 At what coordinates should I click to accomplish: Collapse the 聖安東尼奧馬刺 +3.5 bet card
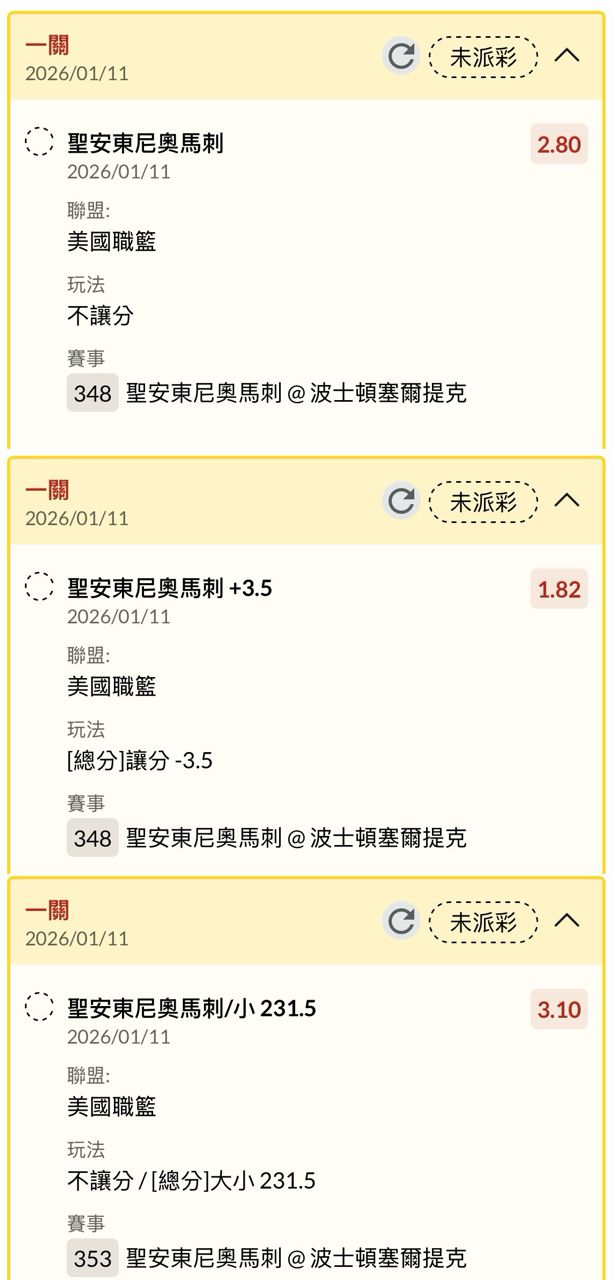click(x=567, y=500)
